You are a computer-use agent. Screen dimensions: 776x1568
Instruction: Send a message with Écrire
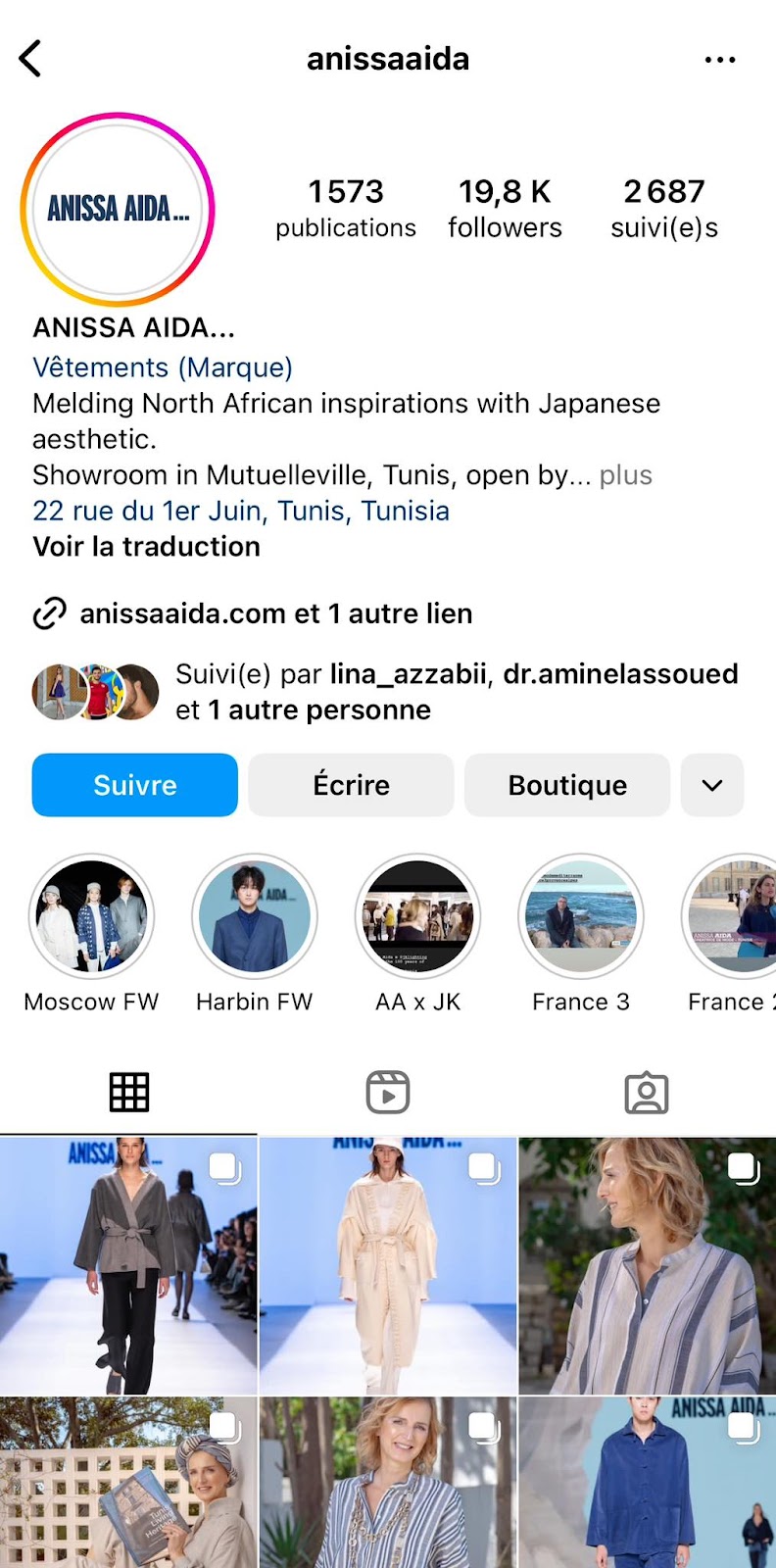click(x=351, y=785)
